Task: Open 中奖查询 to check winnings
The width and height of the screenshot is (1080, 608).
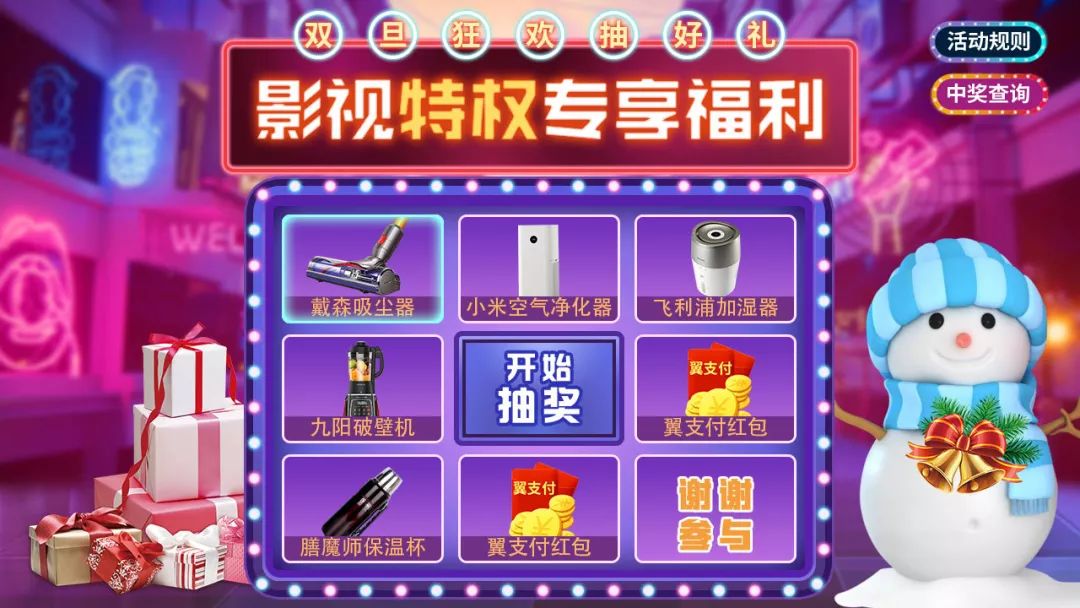Action: pyautogui.click(x=988, y=94)
